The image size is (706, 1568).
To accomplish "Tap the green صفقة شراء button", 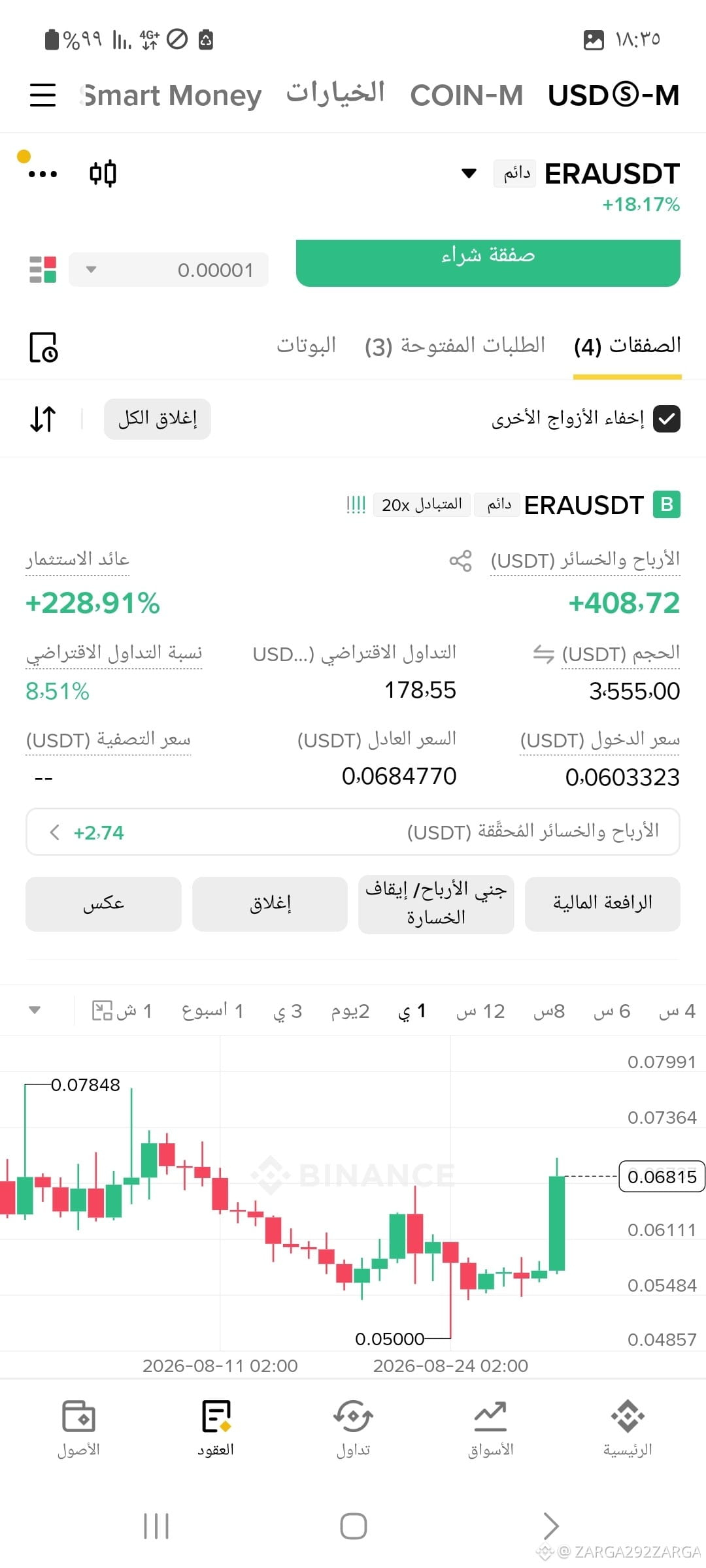I will click(x=488, y=263).
